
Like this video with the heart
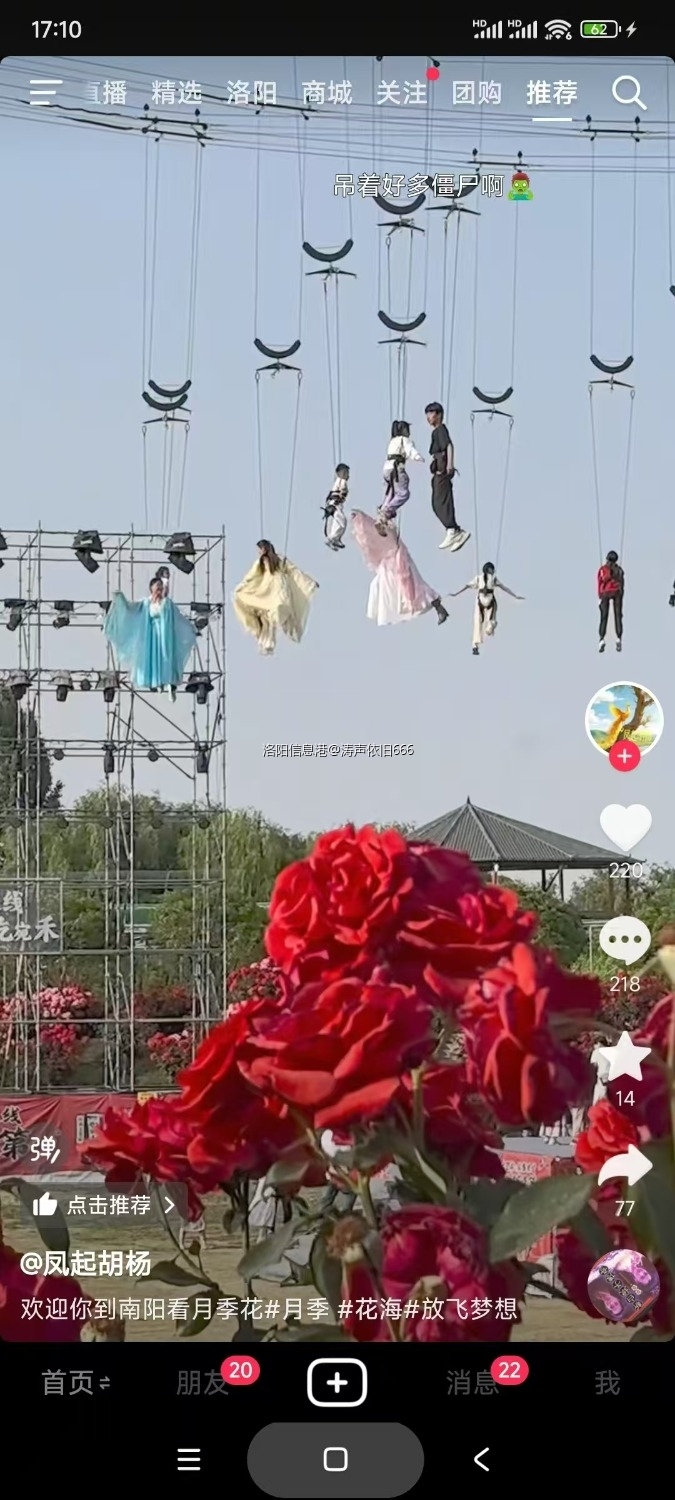tap(625, 829)
